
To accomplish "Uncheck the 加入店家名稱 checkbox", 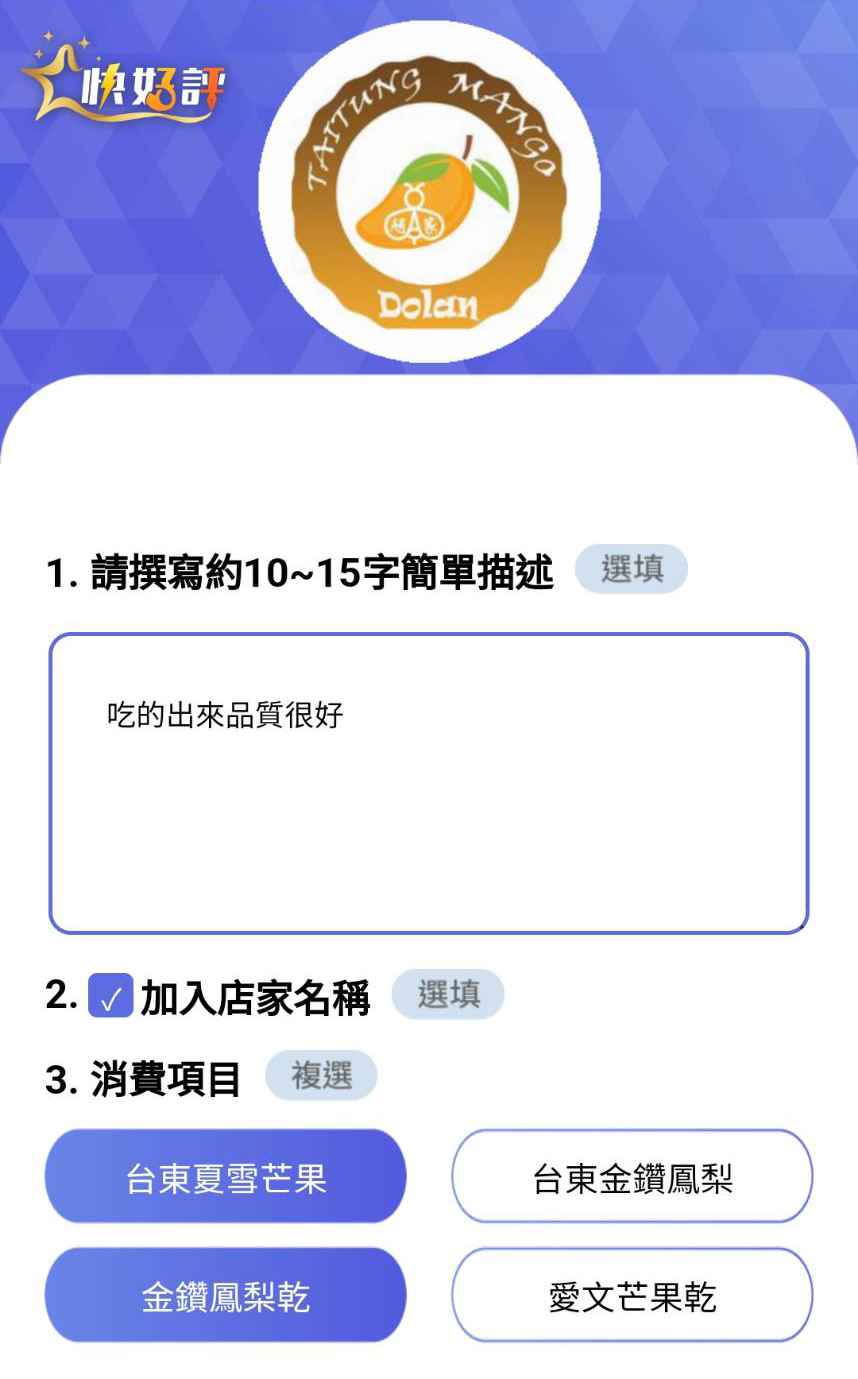I will (110, 996).
